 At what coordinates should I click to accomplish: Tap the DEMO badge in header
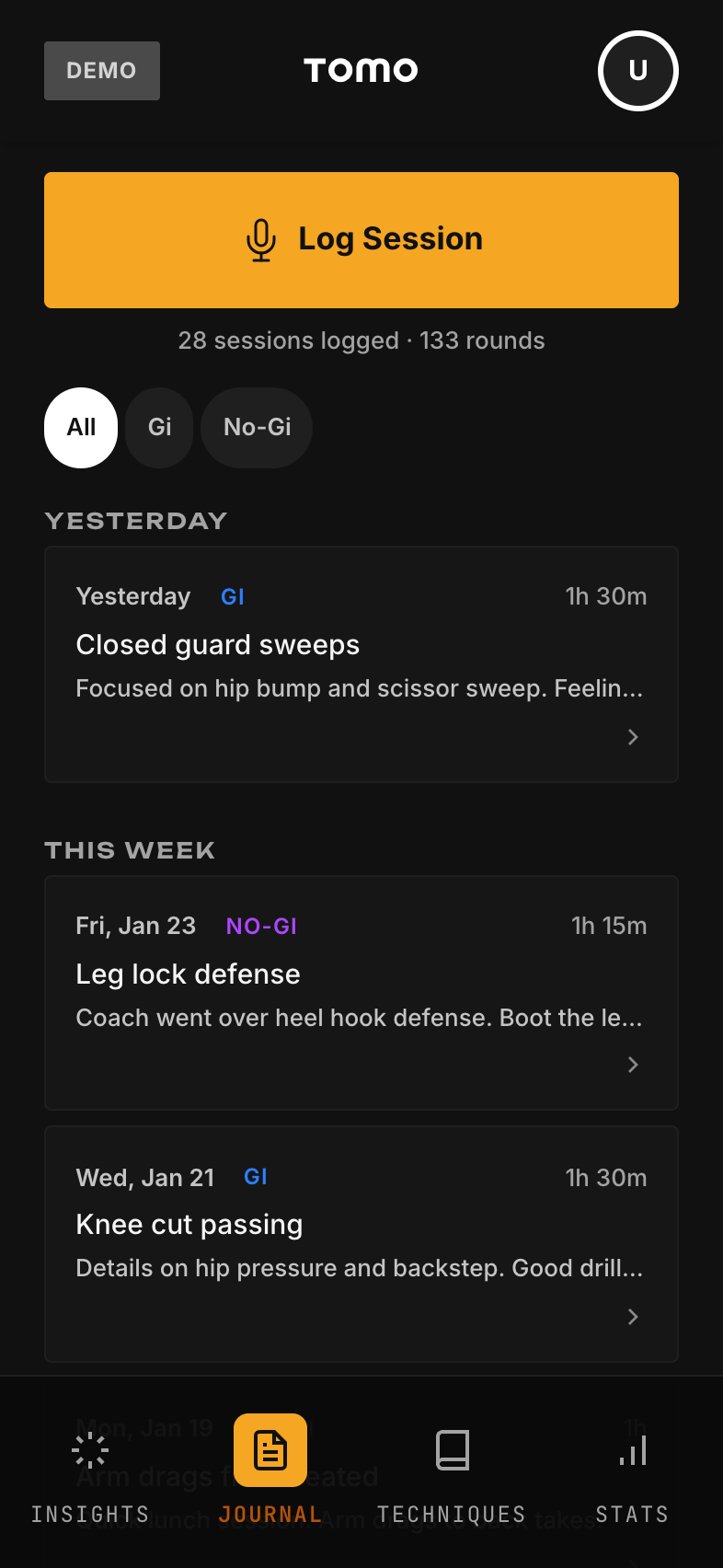click(x=101, y=70)
